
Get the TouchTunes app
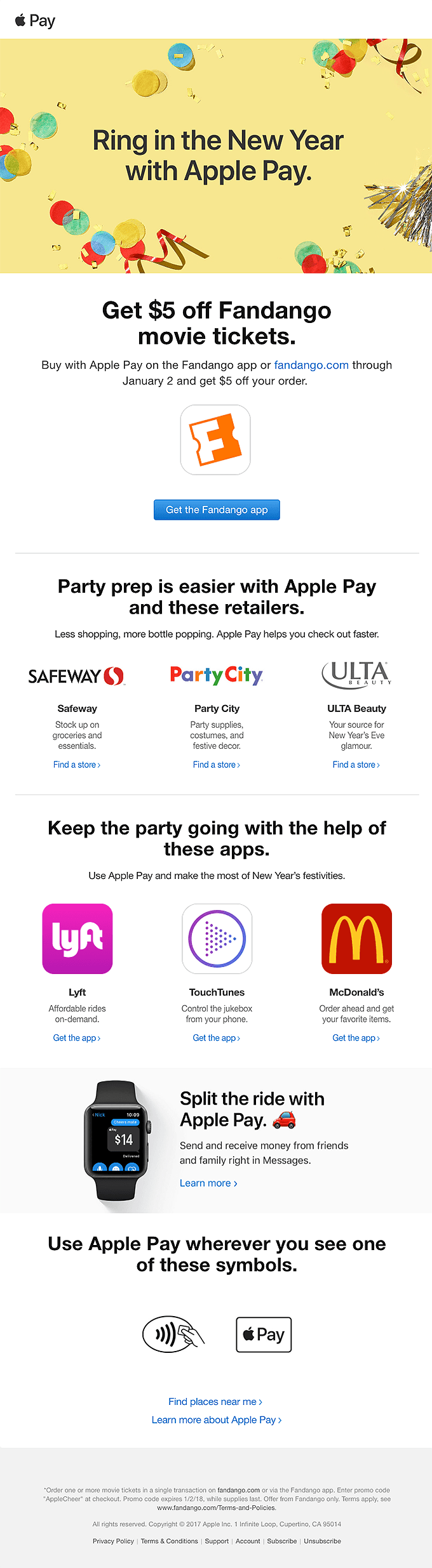[x=217, y=1038]
